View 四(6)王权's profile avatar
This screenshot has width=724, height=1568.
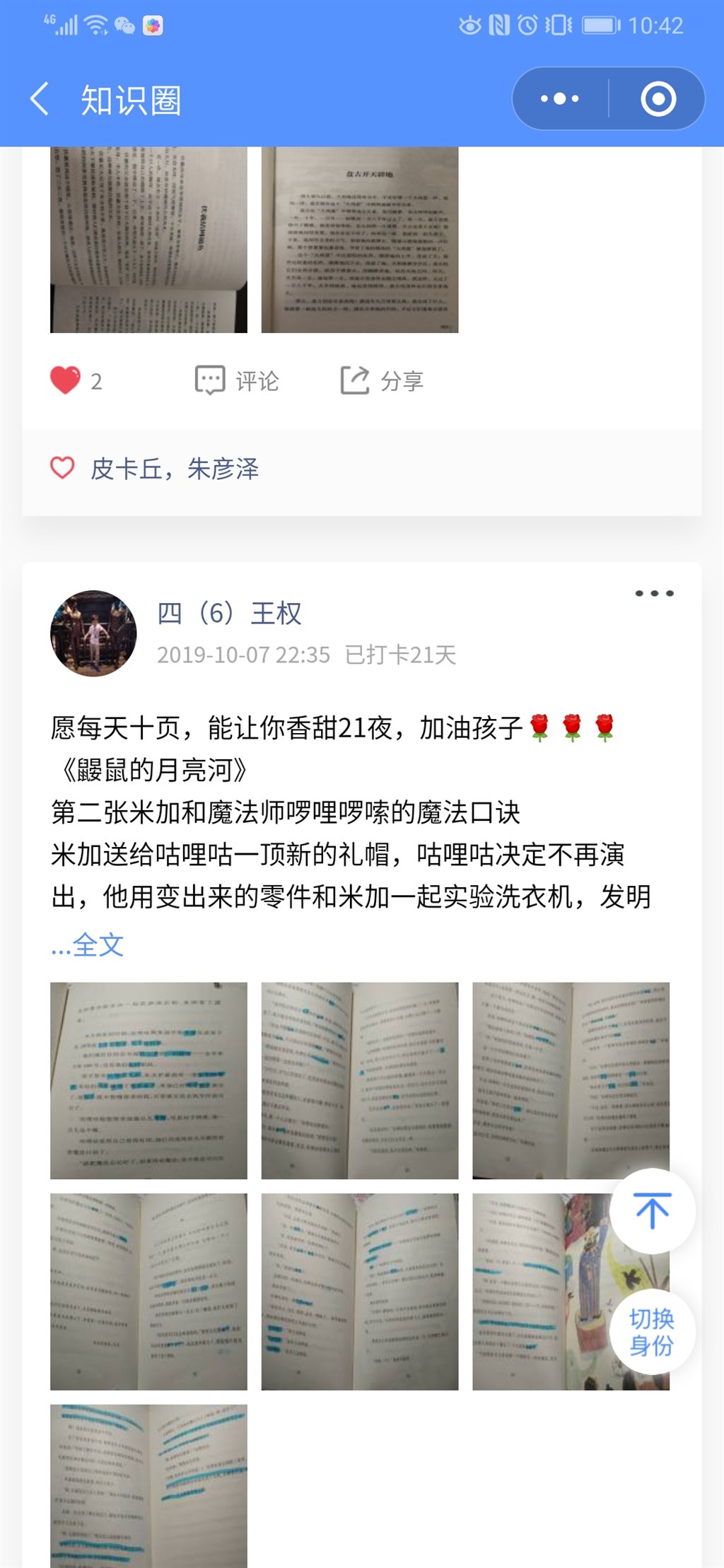93,633
